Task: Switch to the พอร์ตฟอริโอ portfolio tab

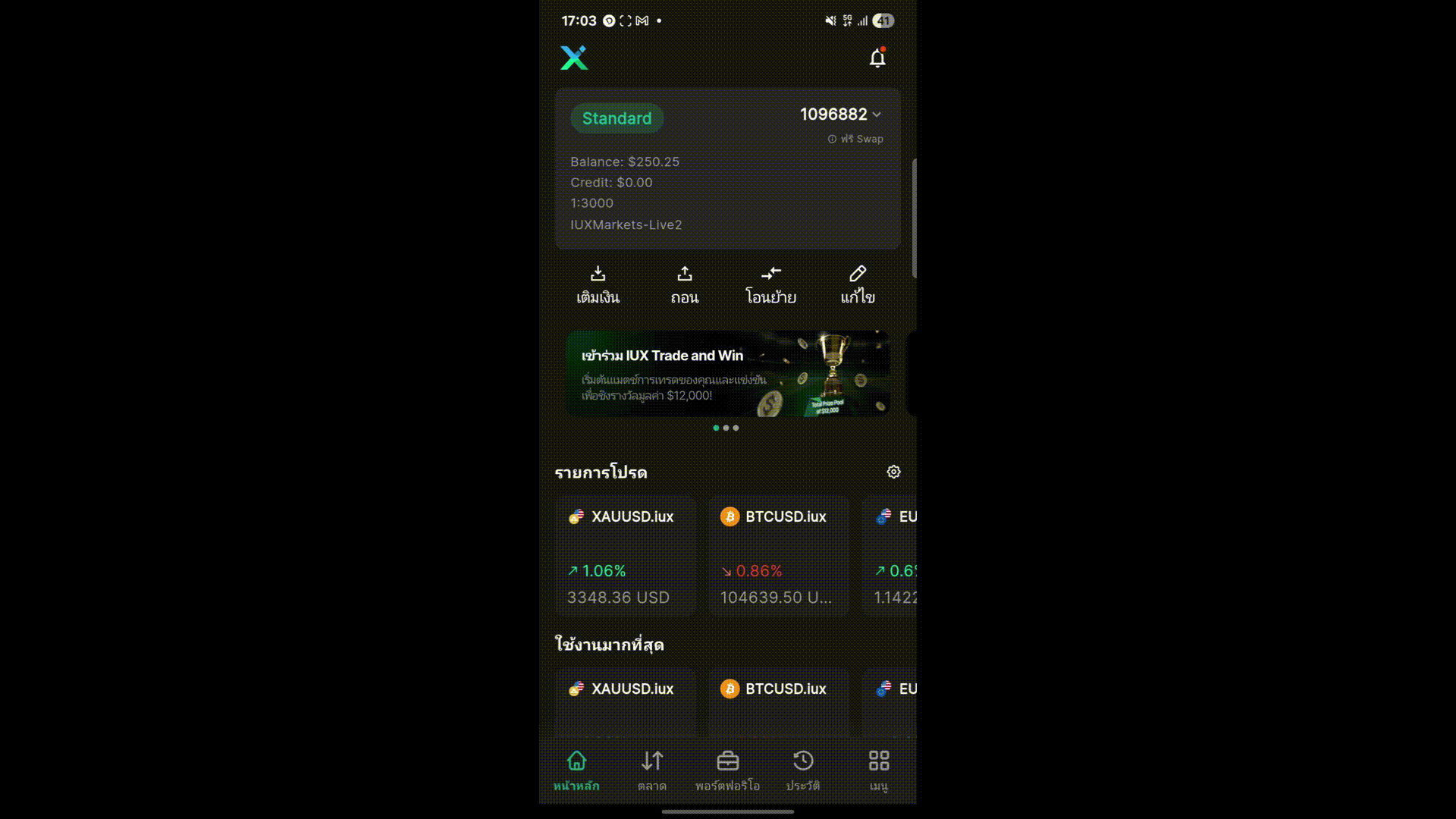Action: 727,770
